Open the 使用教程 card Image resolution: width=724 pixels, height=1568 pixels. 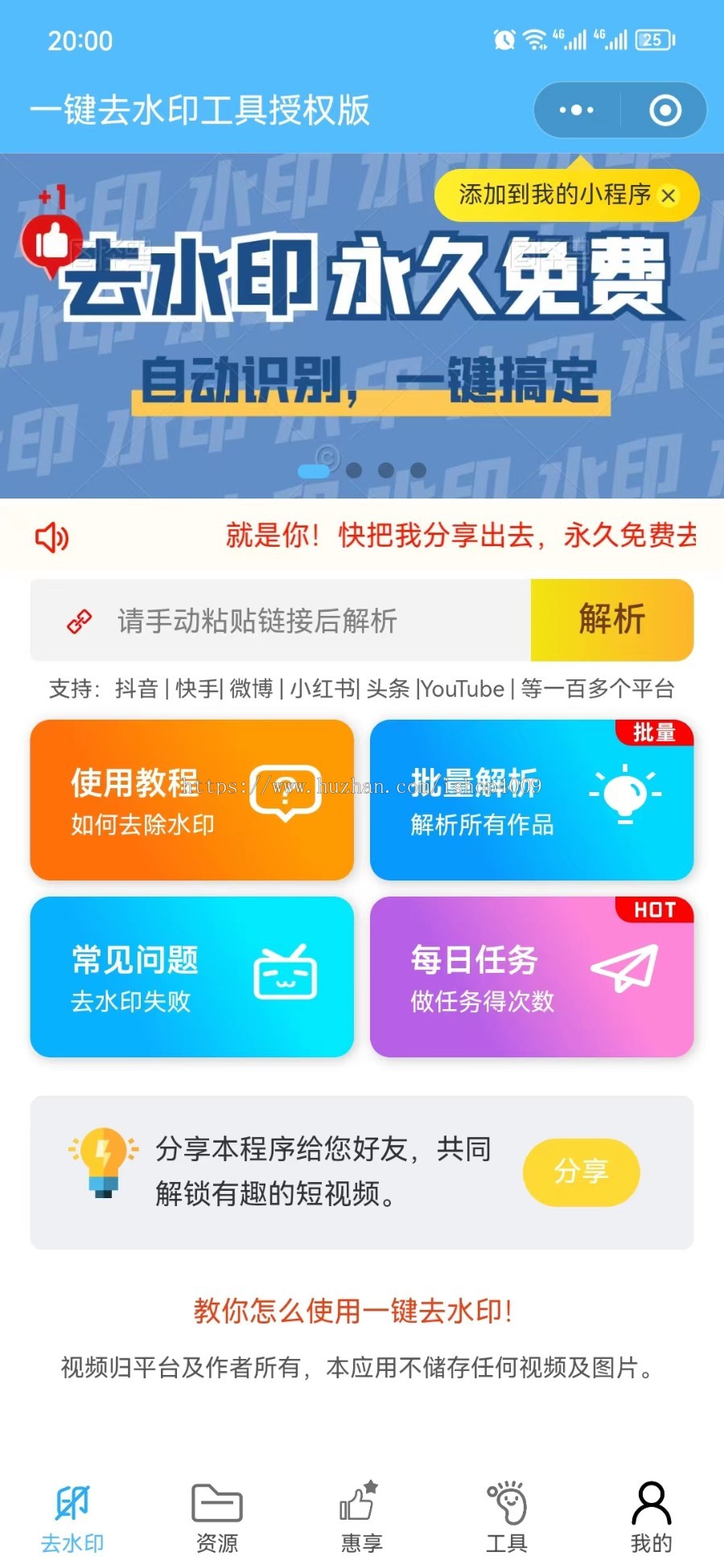pos(192,800)
